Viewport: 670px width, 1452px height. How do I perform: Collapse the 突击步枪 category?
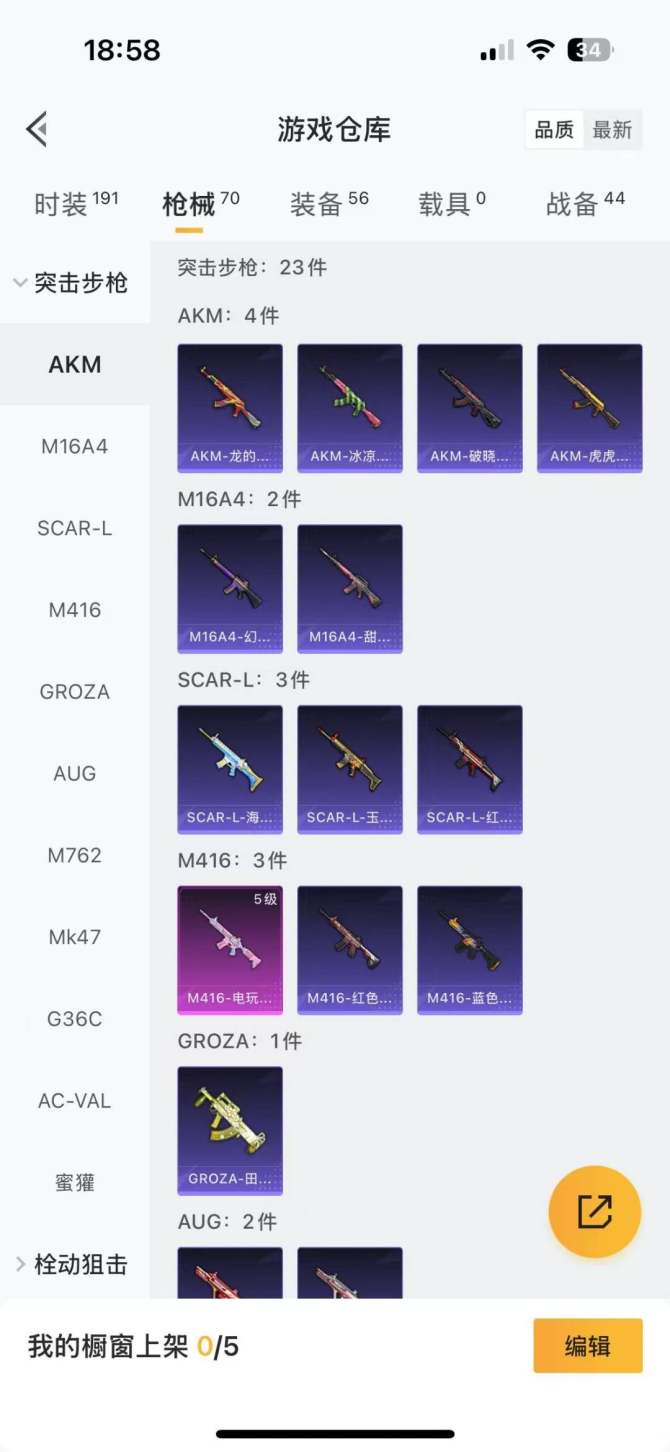pos(72,283)
